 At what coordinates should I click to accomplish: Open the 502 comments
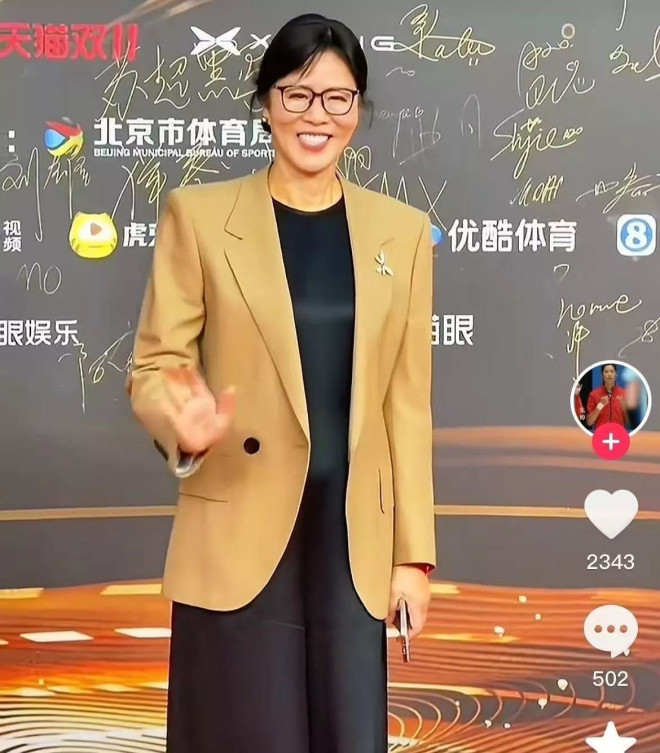coord(610,631)
